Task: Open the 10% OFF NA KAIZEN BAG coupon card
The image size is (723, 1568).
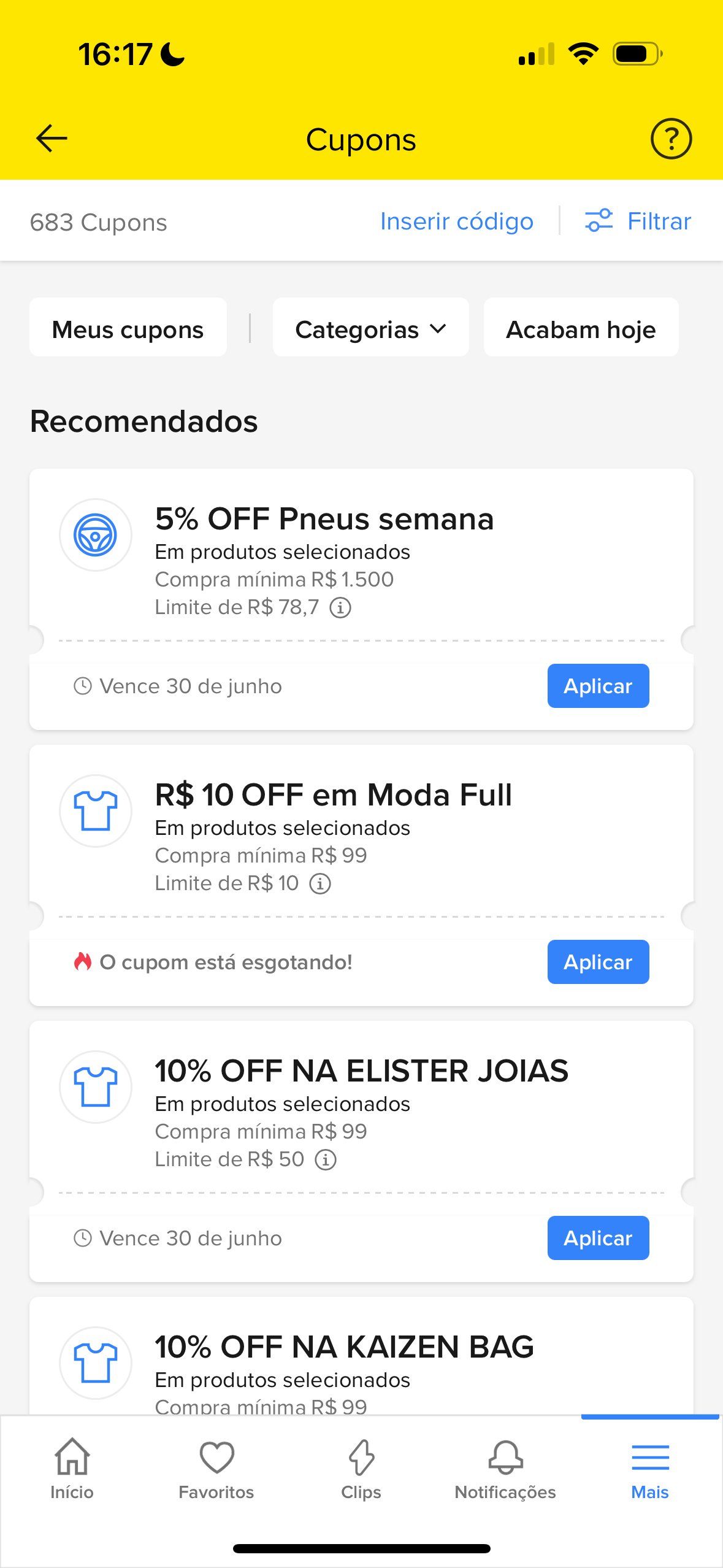Action: click(x=361, y=1357)
